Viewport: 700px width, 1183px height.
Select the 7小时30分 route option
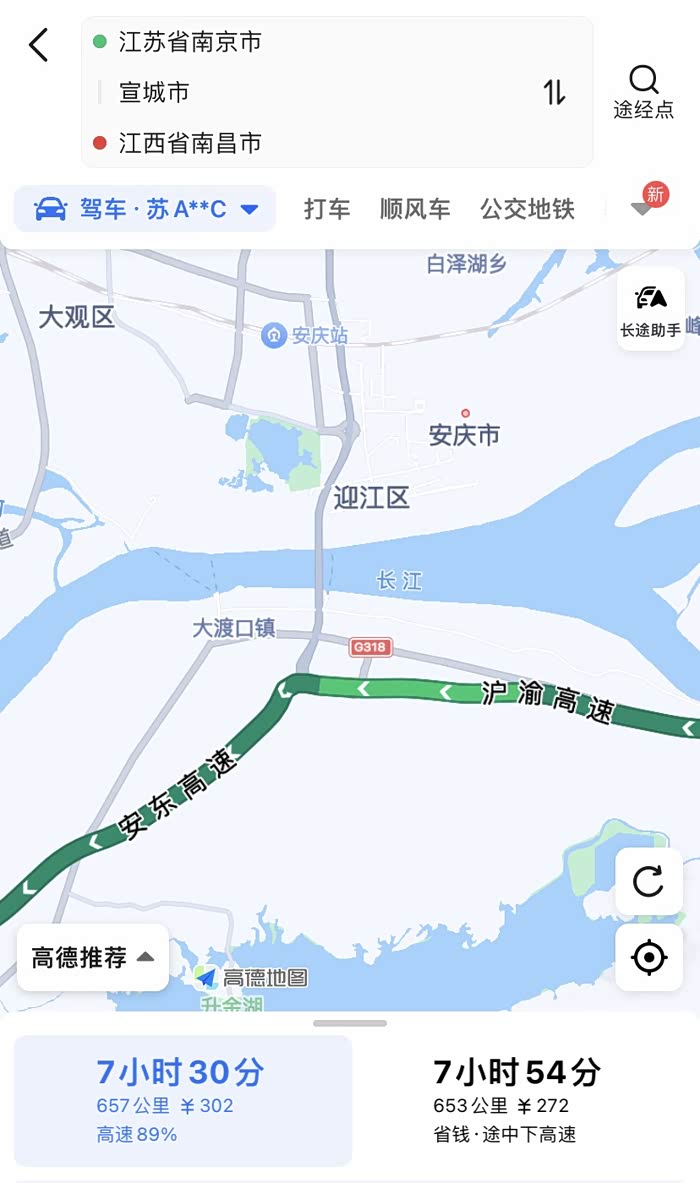[183, 1100]
